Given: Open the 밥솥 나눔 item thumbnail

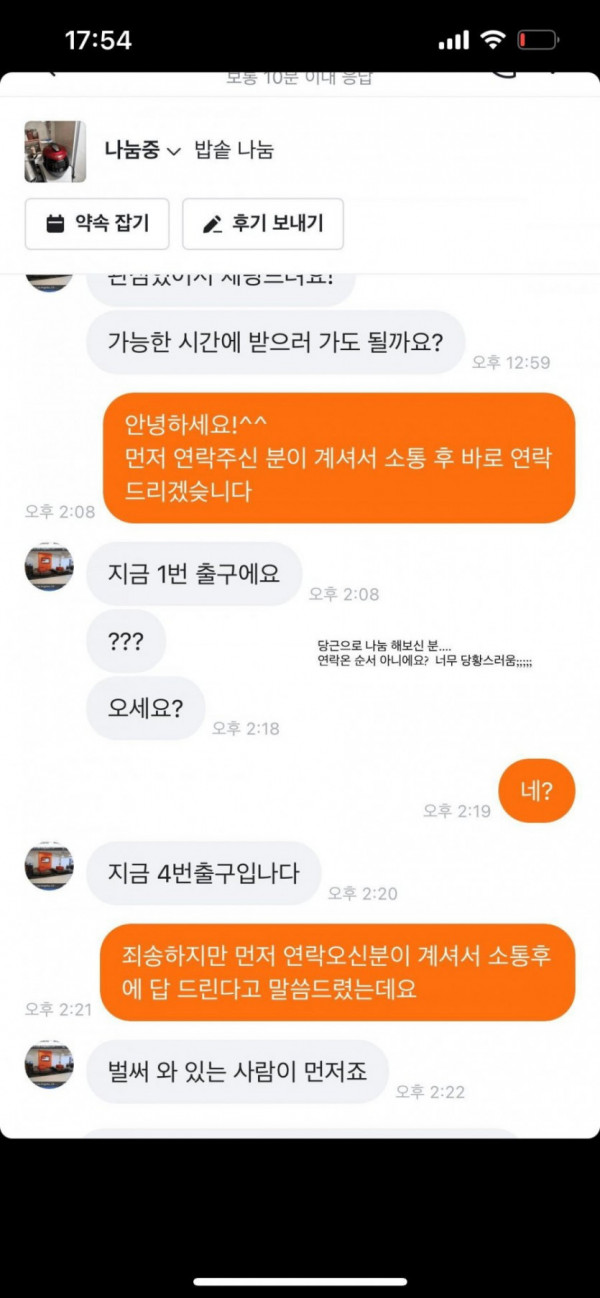Looking at the screenshot, I should [55, 152].
